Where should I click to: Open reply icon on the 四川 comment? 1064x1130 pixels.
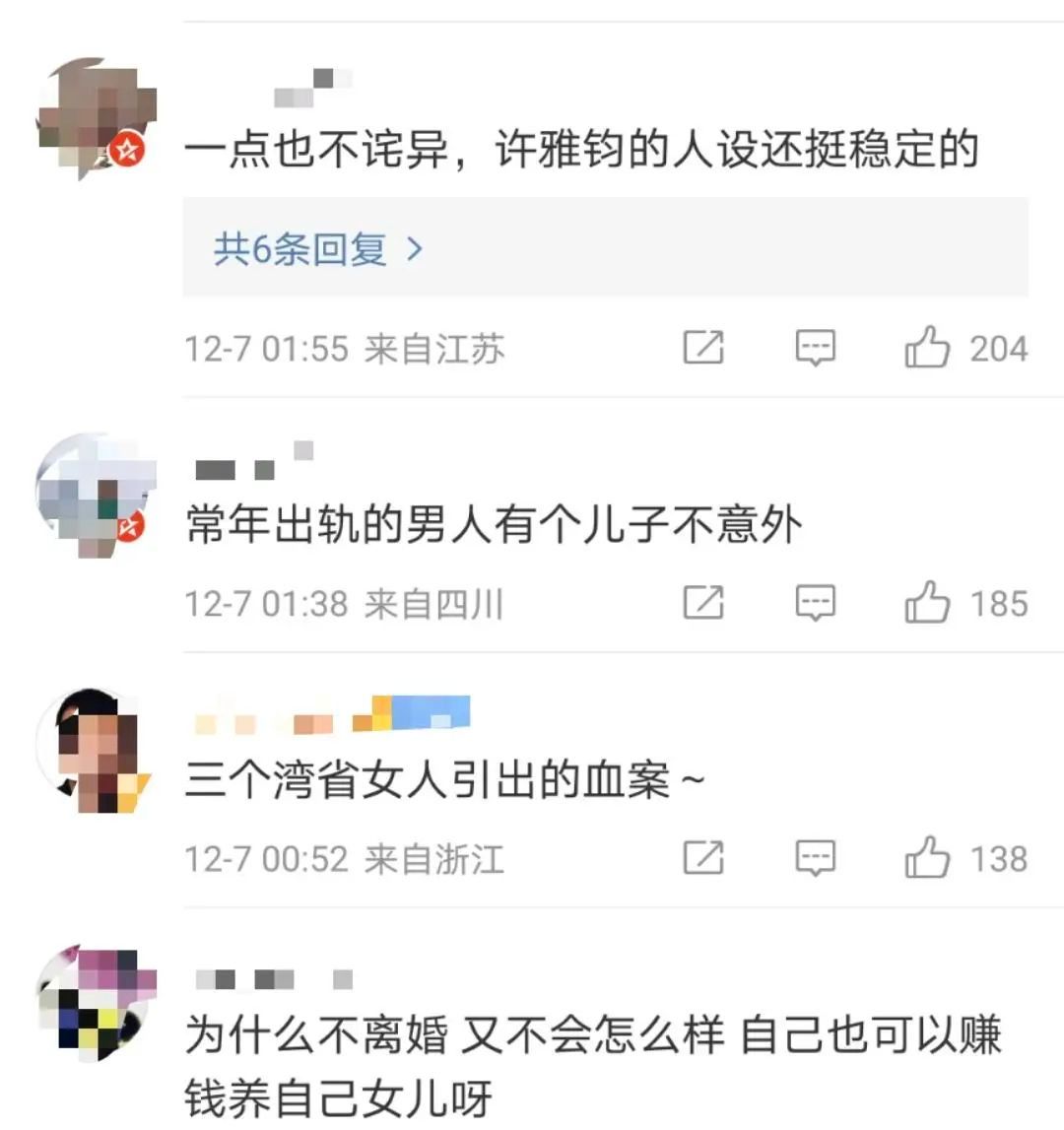pos(816,603)
